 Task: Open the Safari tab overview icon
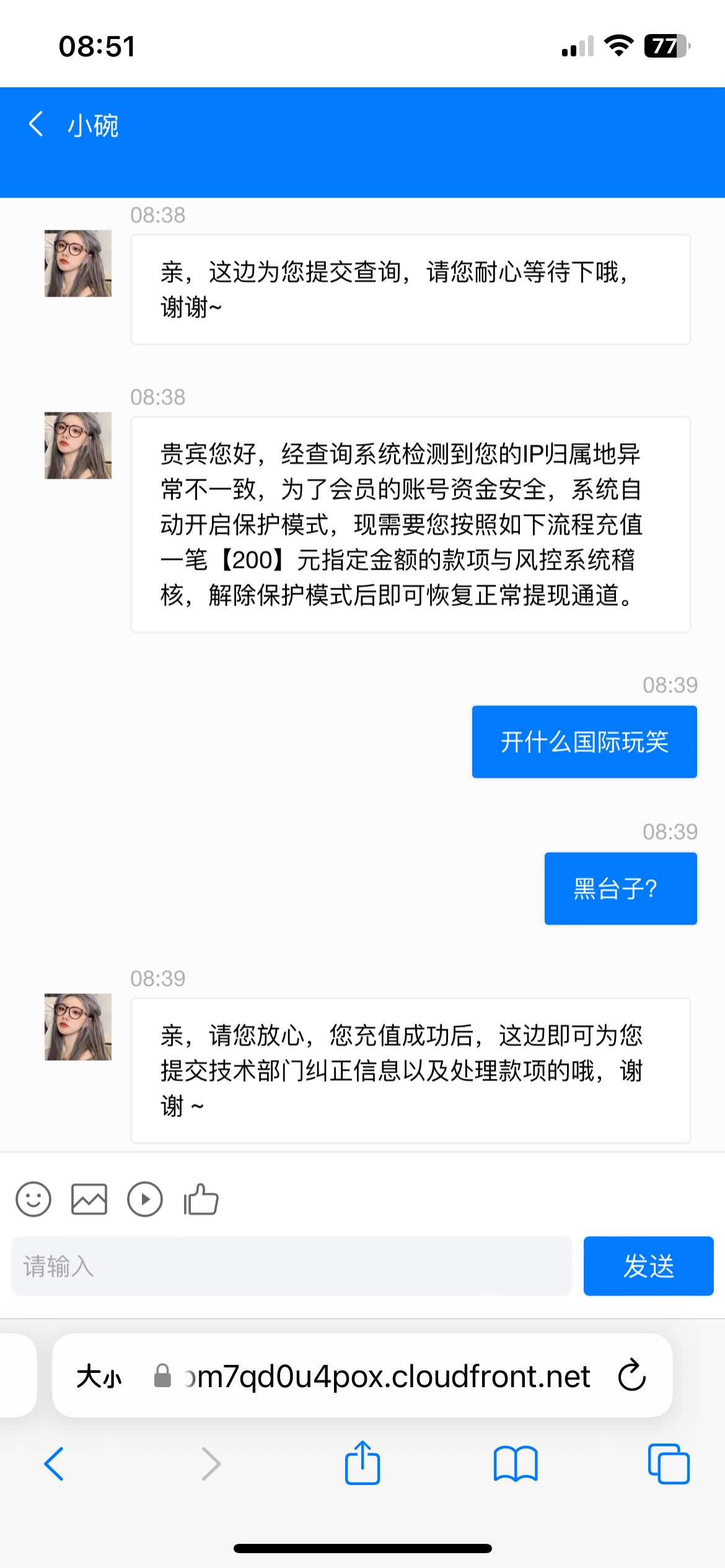(668, 1464)
